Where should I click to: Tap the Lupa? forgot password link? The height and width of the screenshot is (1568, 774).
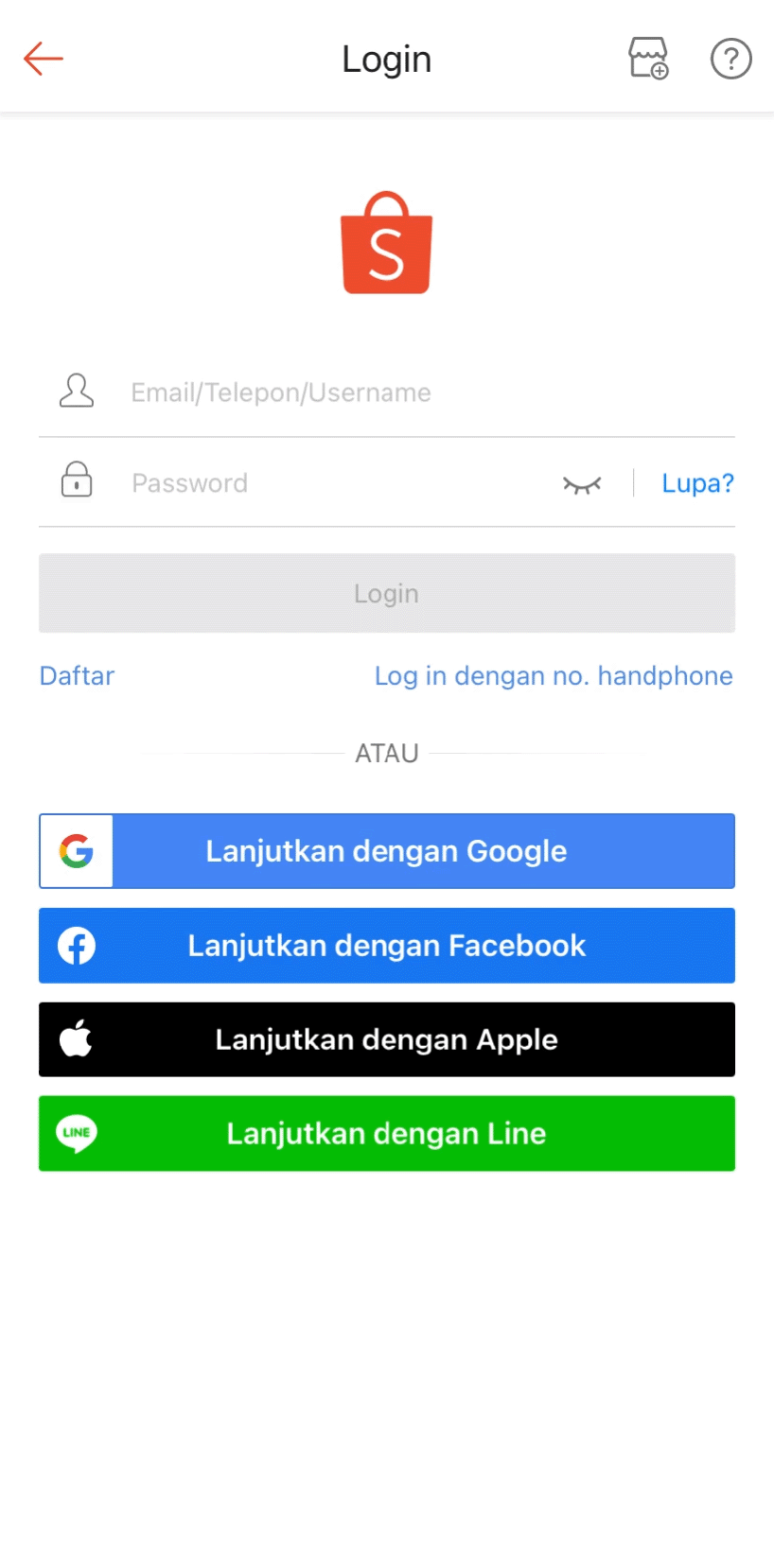697,483
